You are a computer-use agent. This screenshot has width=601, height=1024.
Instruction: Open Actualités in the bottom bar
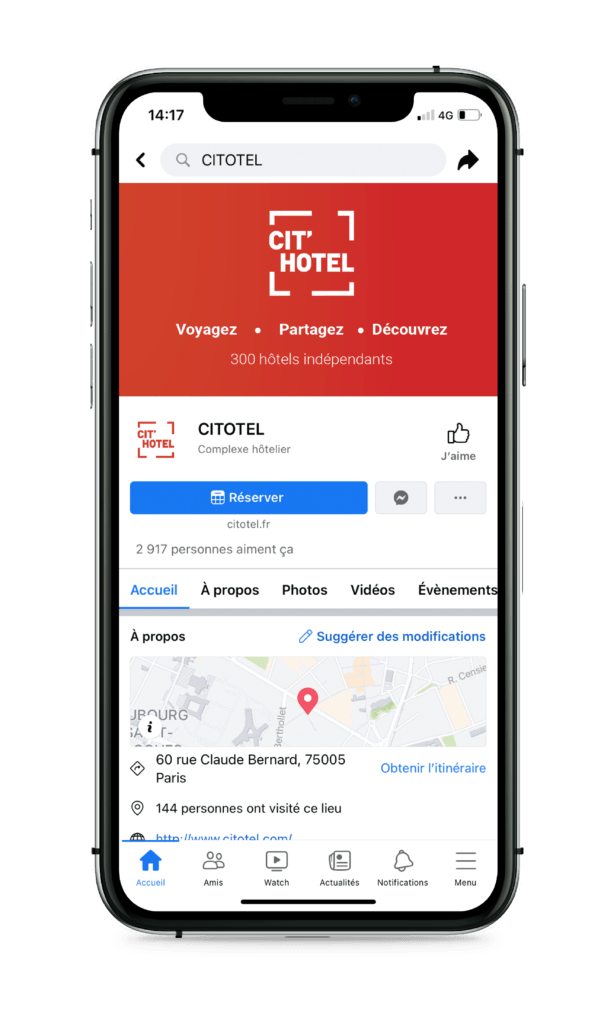pyautogui.click(x=339, y=868)
